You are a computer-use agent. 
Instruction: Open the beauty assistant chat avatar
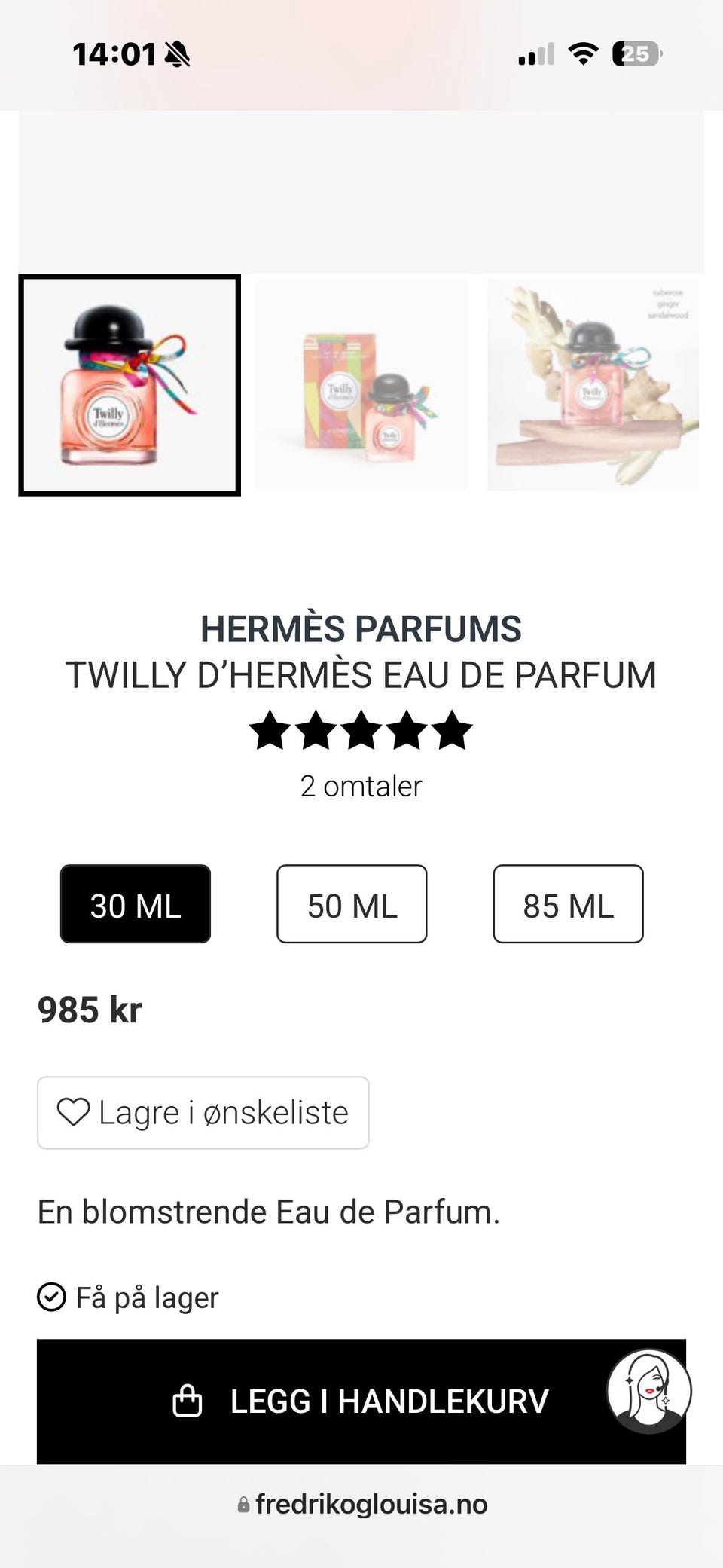tap(649, 1391)
